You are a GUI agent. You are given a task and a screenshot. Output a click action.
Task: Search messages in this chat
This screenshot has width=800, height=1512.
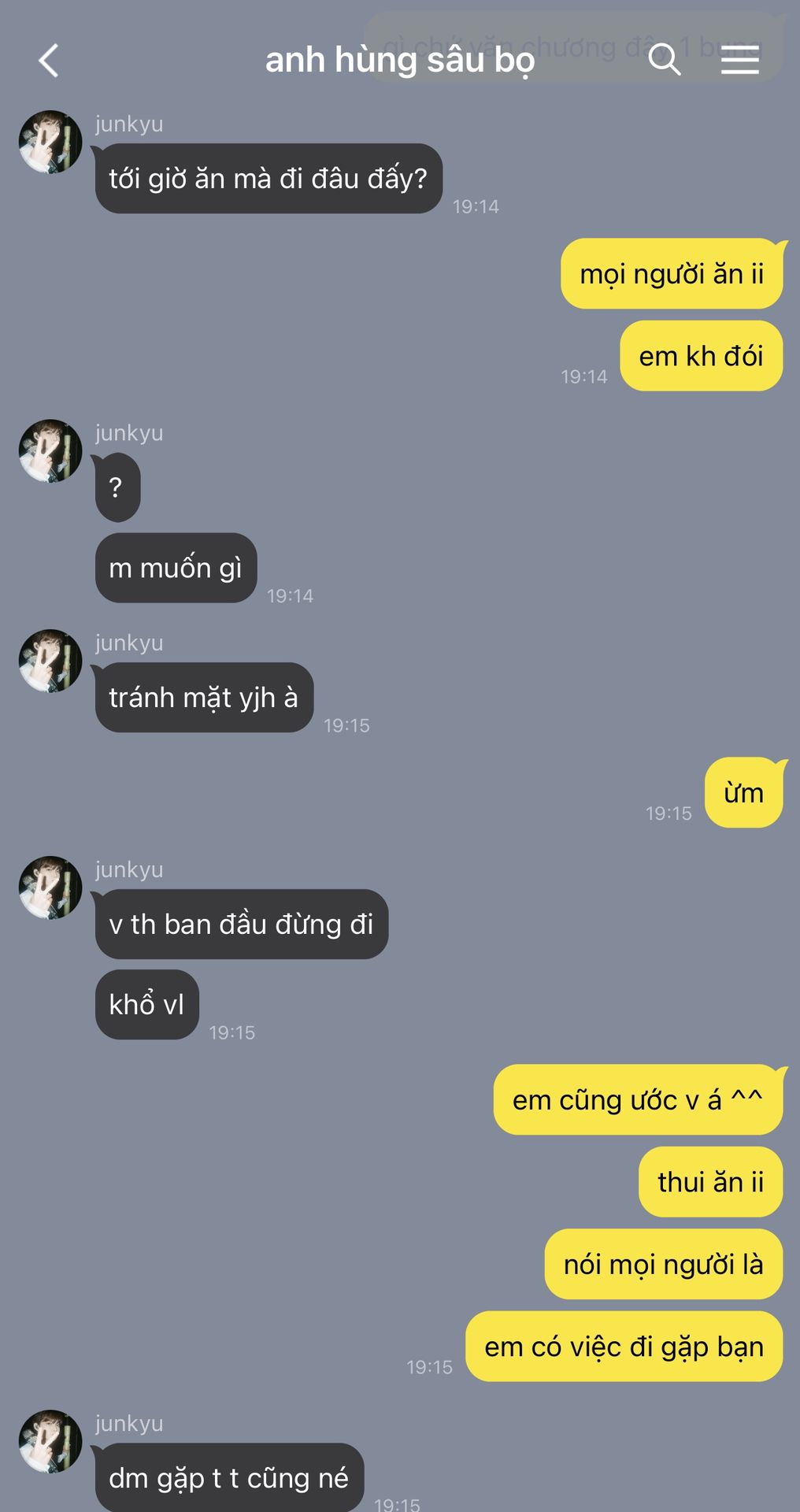[x=664, y=60]
